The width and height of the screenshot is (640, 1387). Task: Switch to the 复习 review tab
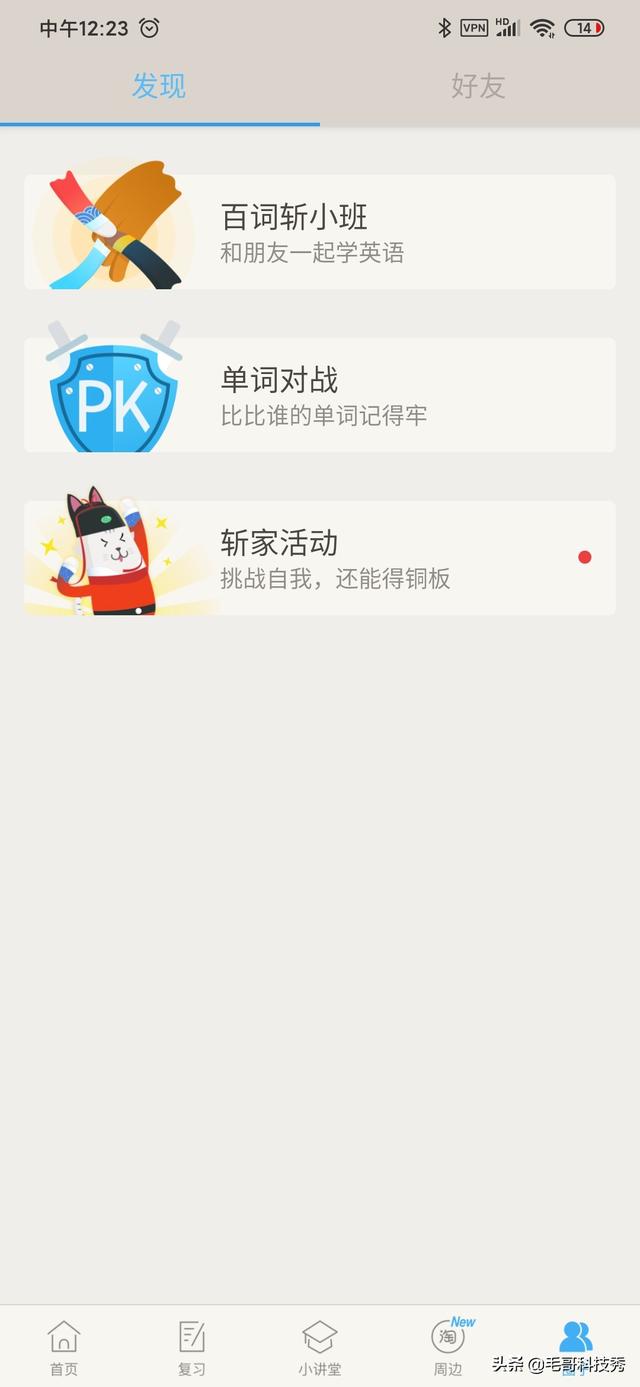192,1346
